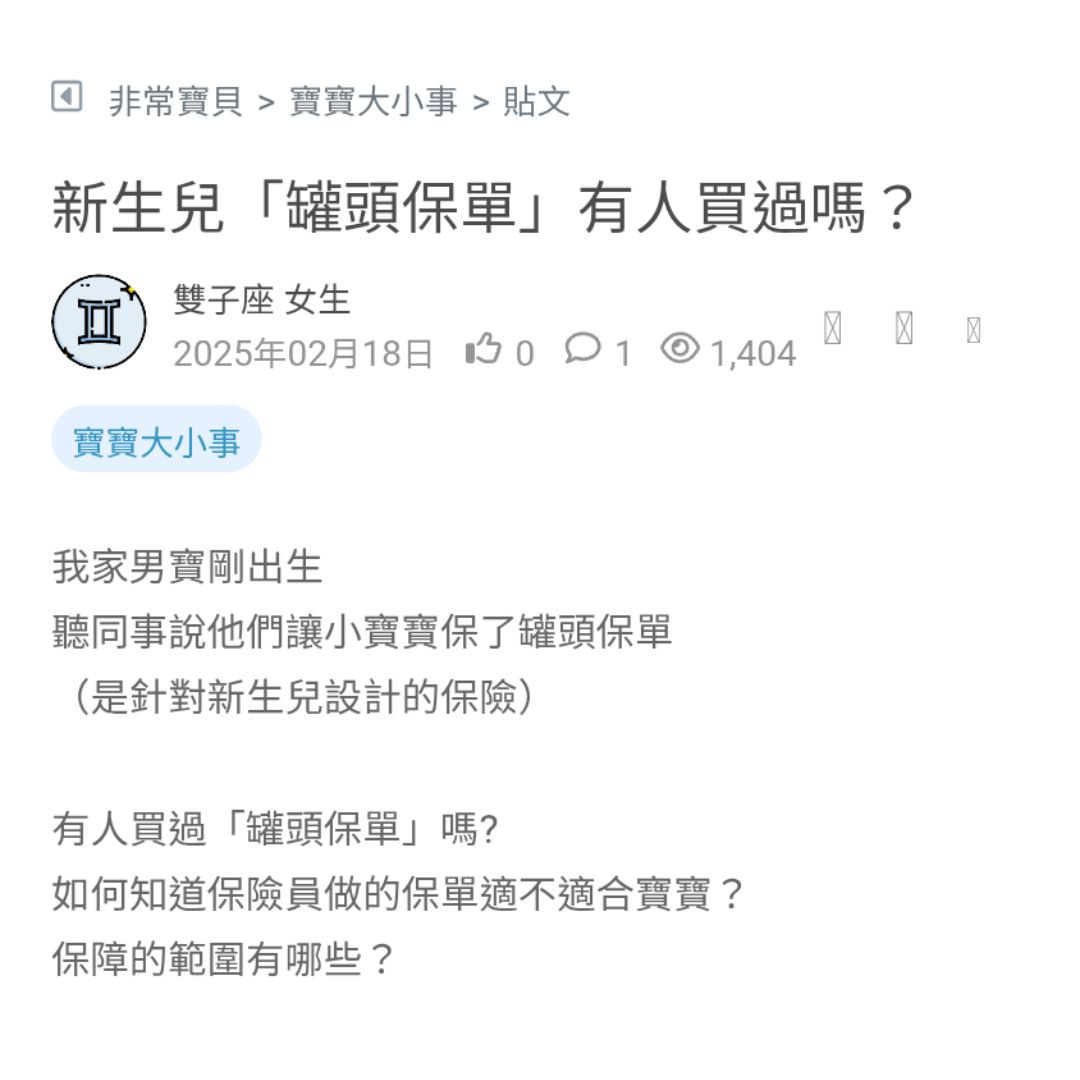Like this post with the thumbs-up icon
This screenshot has width=1080, height=1080.
[x=483, y=350]
